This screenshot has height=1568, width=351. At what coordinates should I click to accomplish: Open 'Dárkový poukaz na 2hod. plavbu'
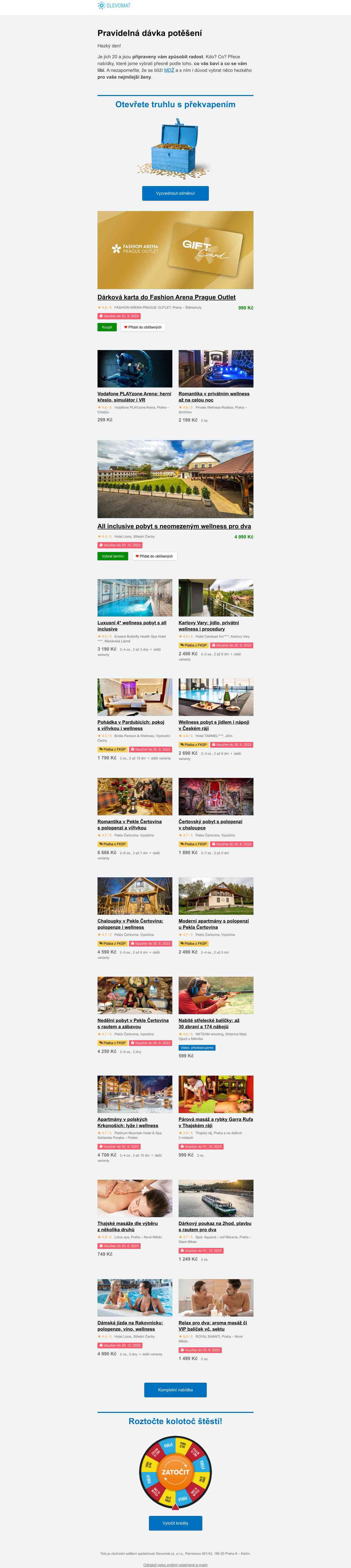215,1226
